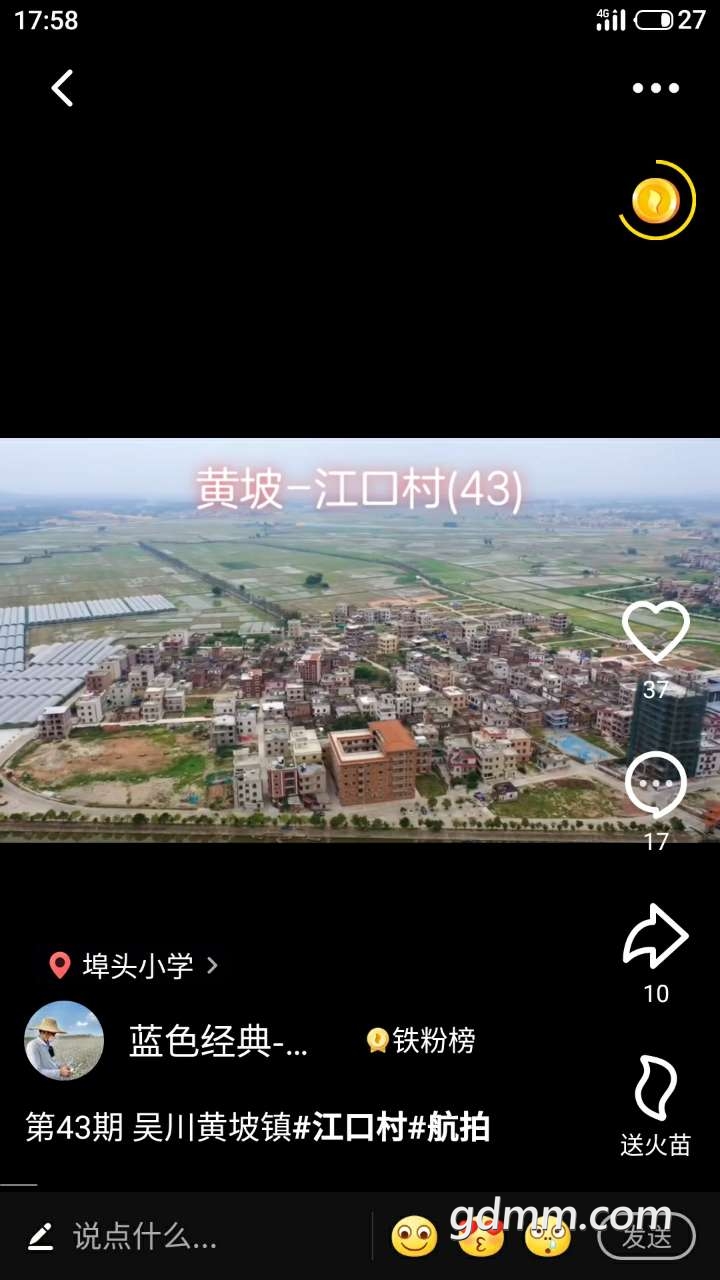View the 铁粉榜 fan ranking
The image size is (720, 1280).
coord(421,1041)
